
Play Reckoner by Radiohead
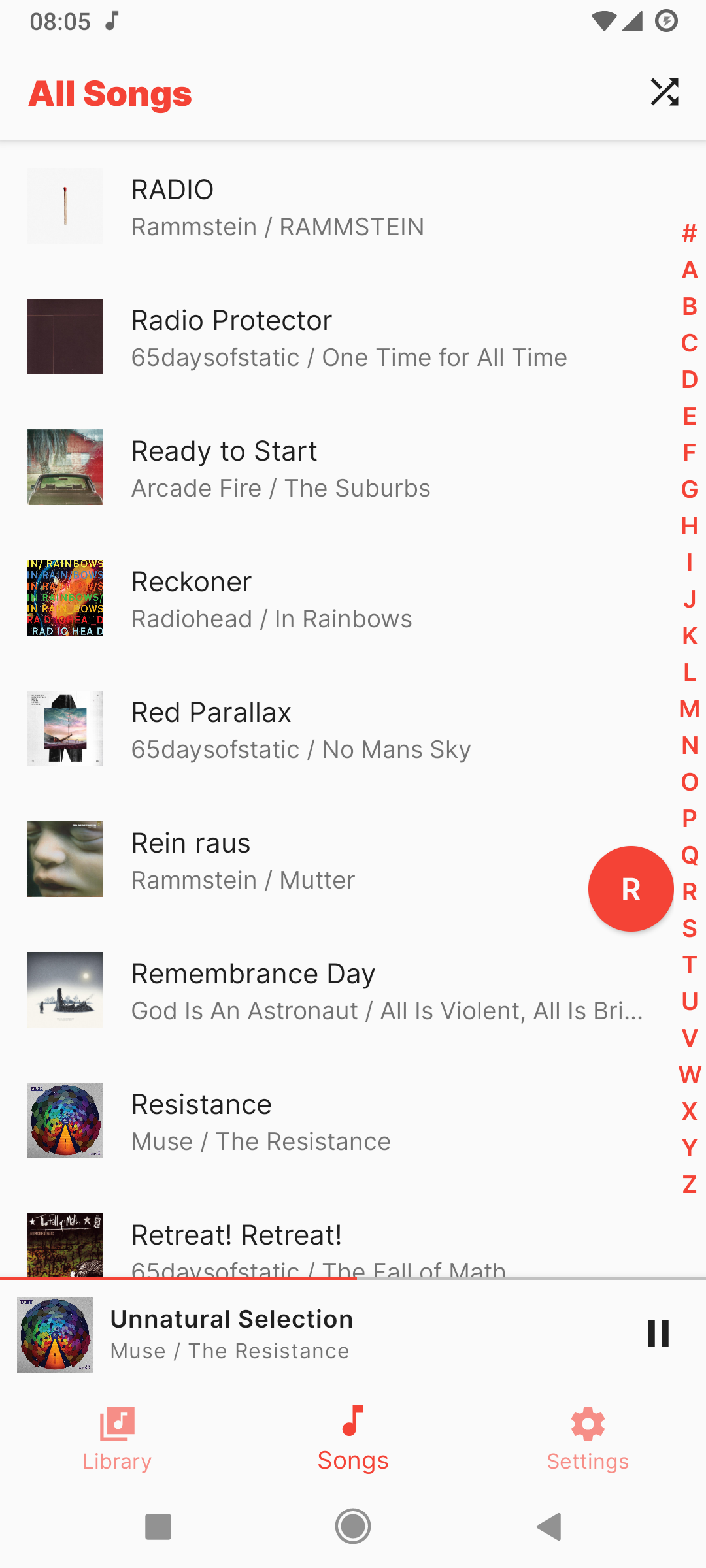[x=327, y=598]
